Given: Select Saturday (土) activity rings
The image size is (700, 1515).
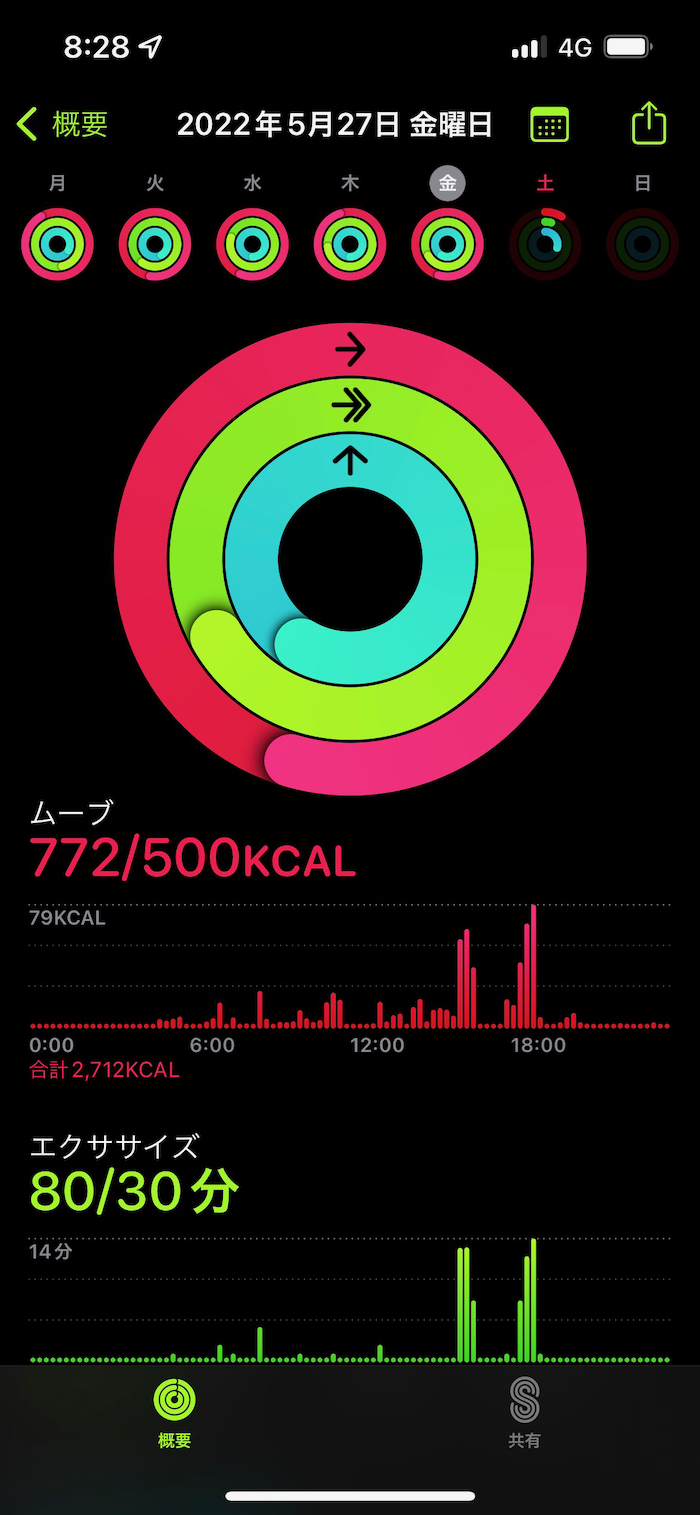Looking at the screenshot, I should [x=545, y=244].
